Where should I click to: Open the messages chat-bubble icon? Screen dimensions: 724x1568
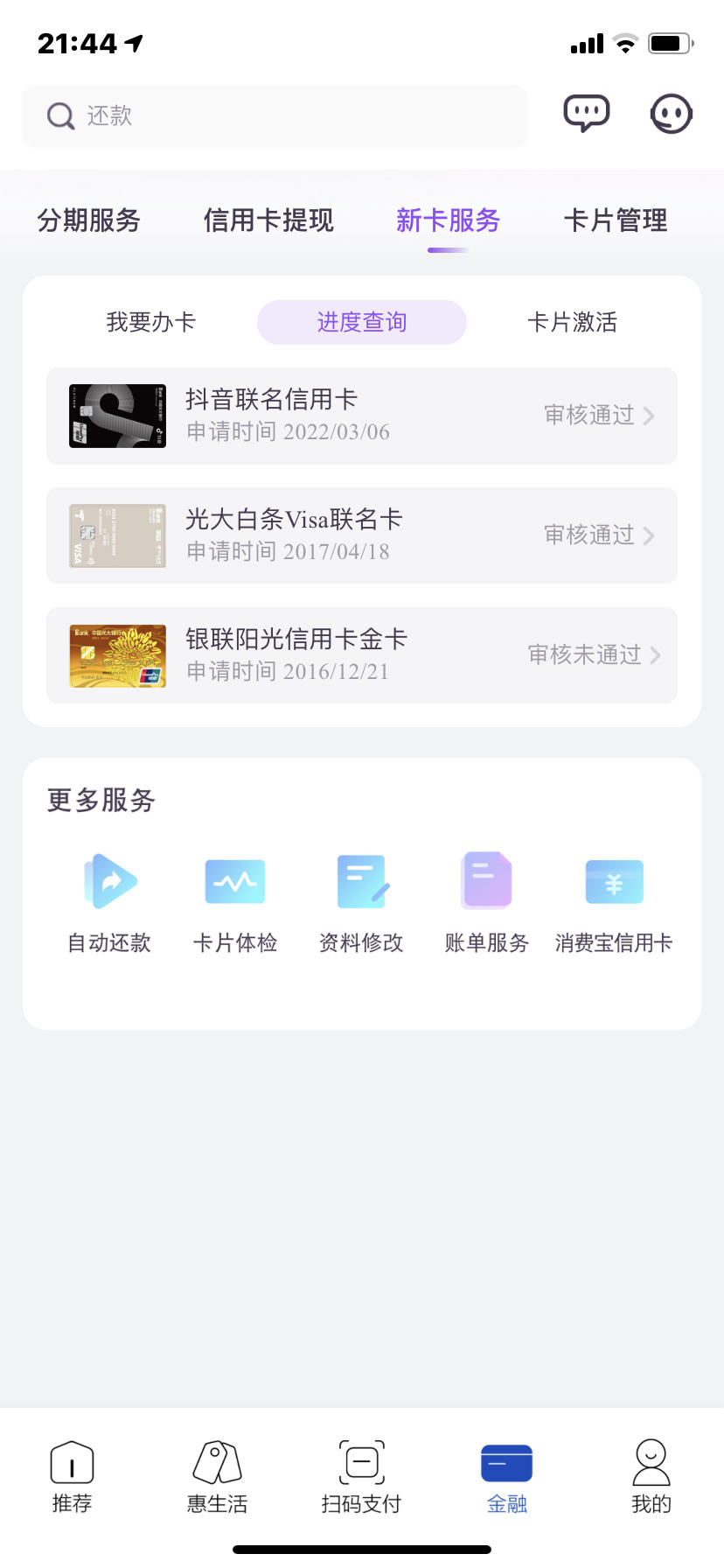tap(586, 114)
